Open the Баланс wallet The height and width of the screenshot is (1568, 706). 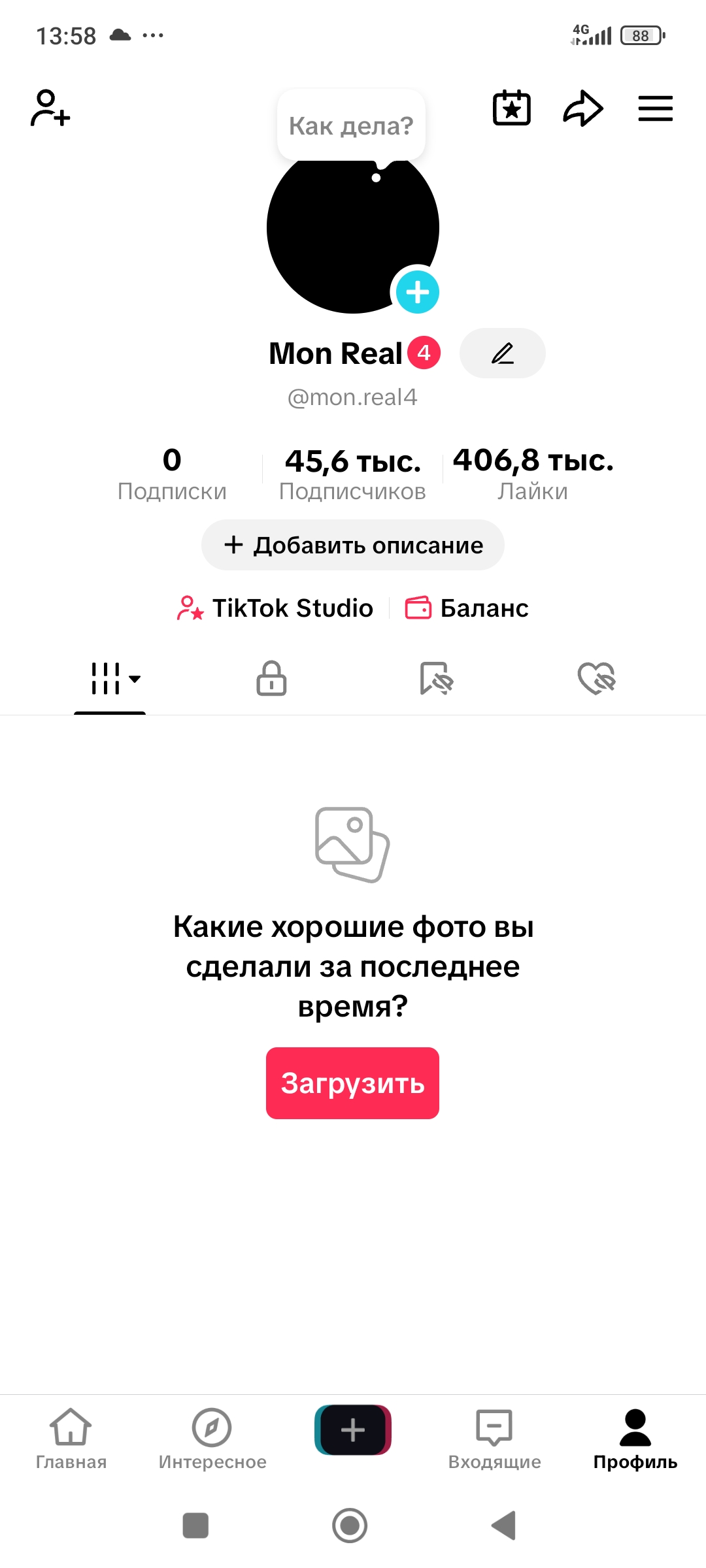467,608
